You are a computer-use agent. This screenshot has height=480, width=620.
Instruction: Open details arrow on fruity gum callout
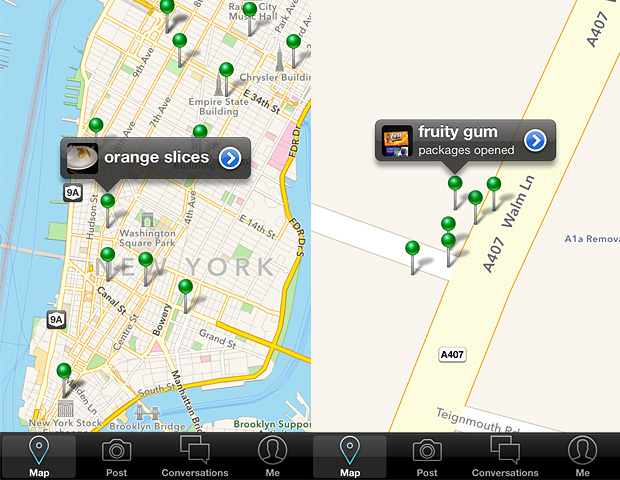[535, 140]
